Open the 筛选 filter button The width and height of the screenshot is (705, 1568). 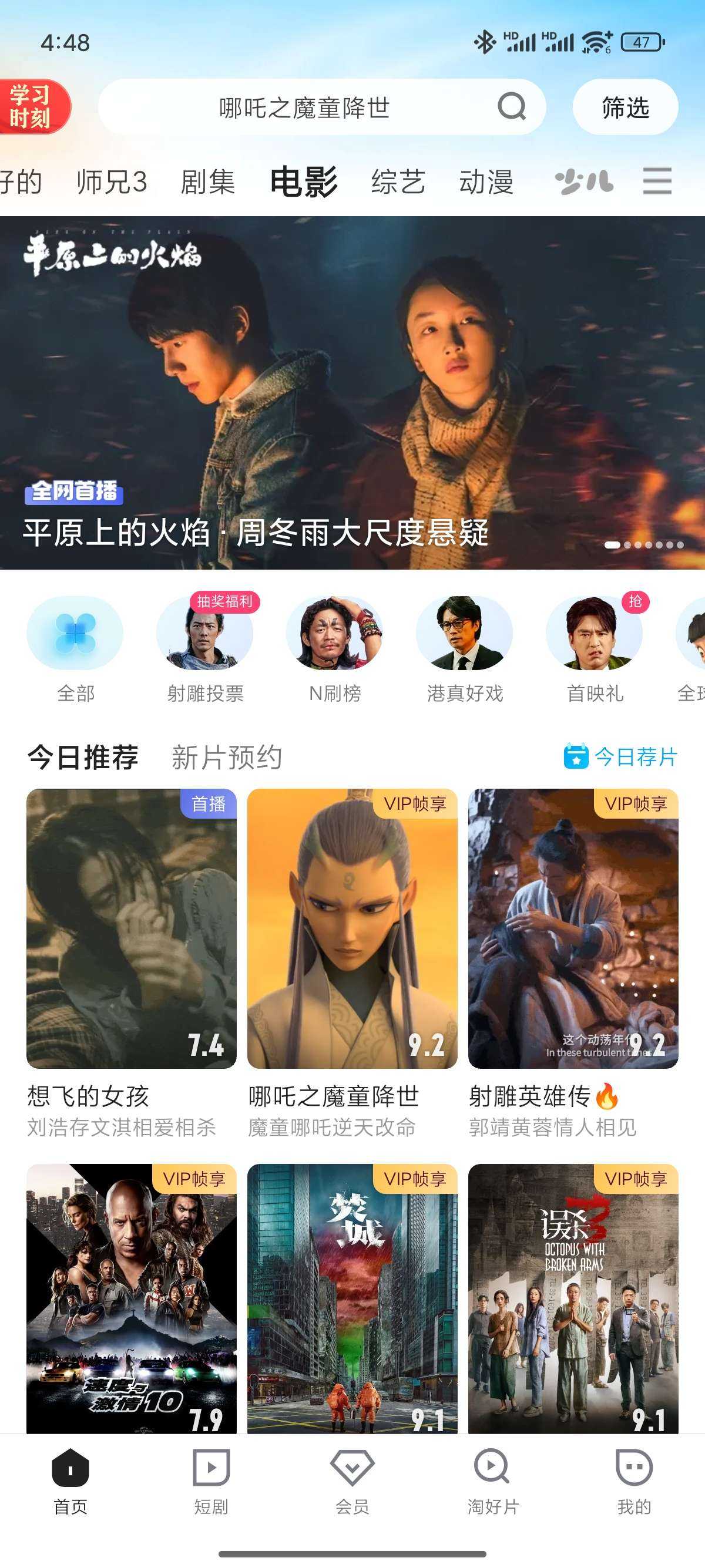(625, 107)
